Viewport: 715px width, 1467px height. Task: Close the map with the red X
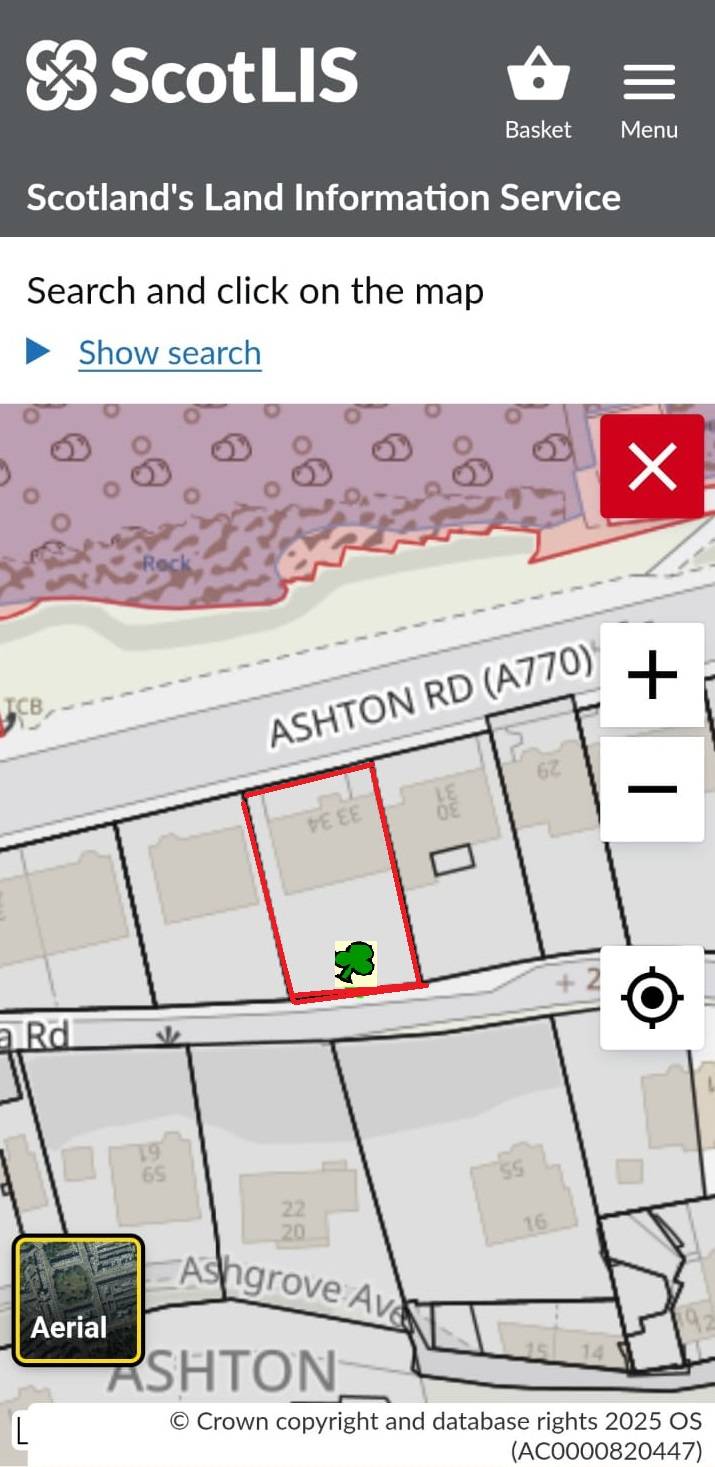pos(652,467)
